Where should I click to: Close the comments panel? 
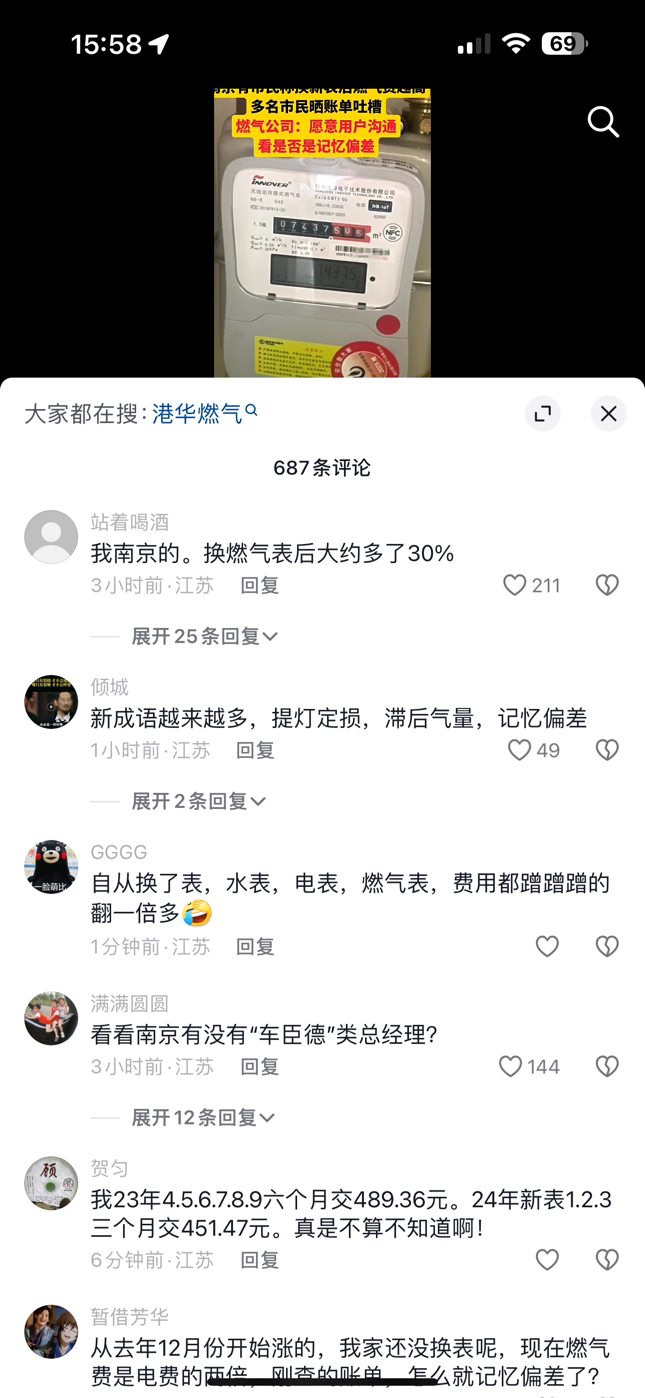[608, 413]
